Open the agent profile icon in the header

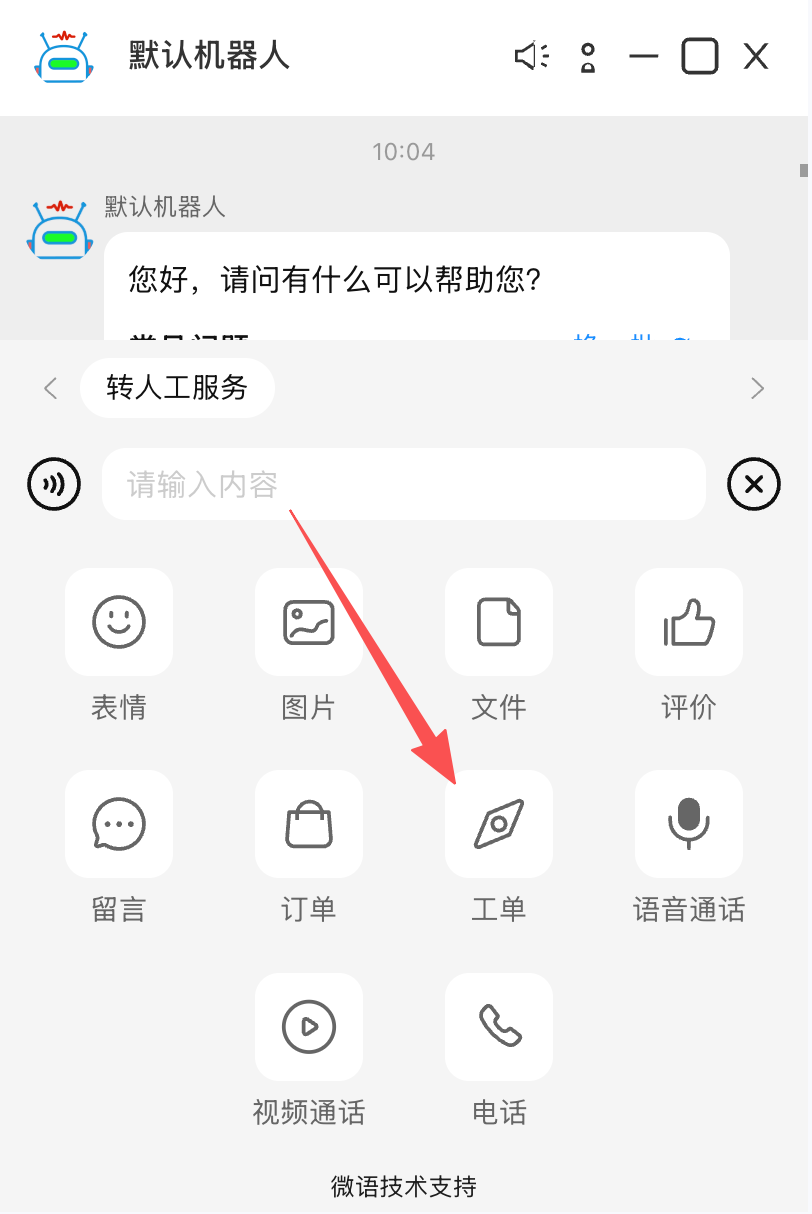[588, 57]
